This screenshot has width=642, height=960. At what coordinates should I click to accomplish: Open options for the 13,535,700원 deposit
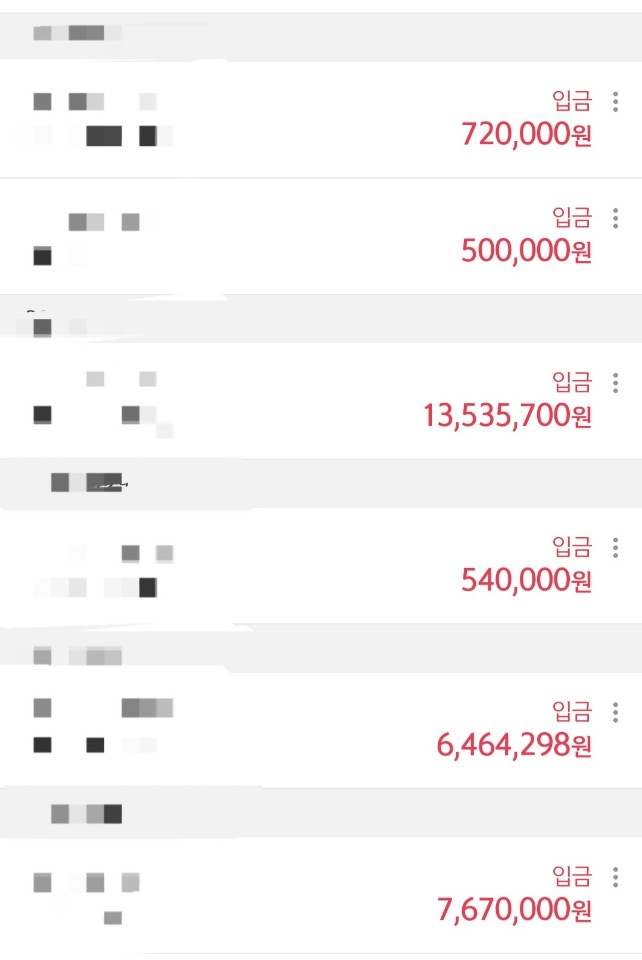click(615, 383)
